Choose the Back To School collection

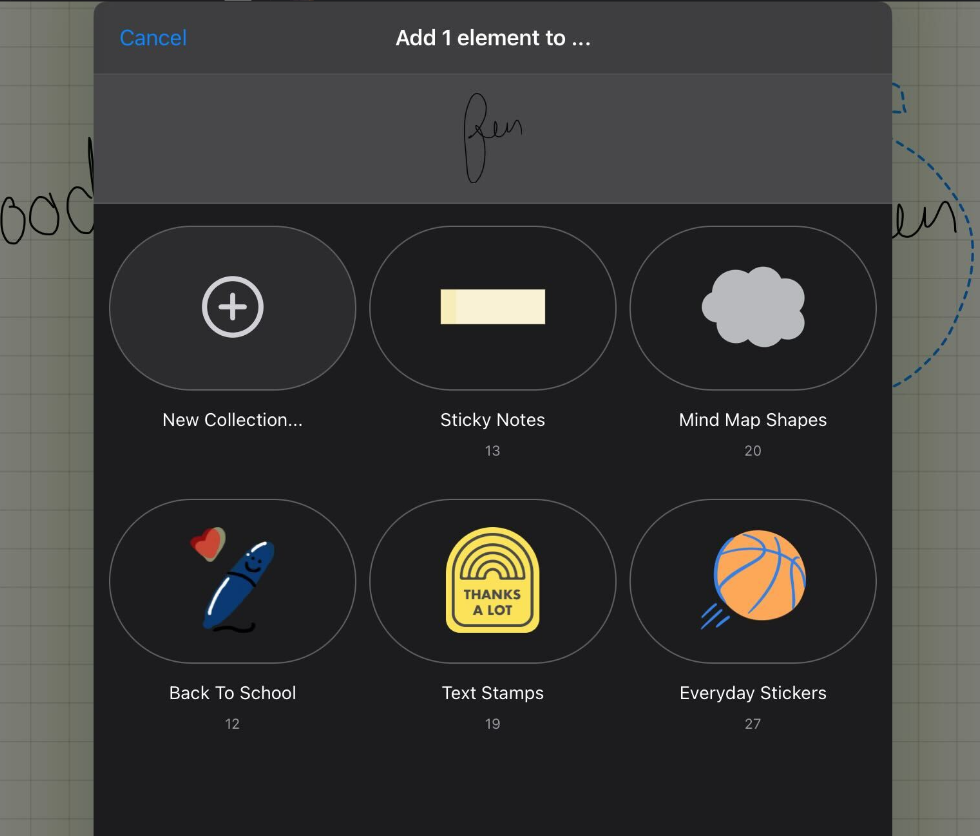coord(232,581)
